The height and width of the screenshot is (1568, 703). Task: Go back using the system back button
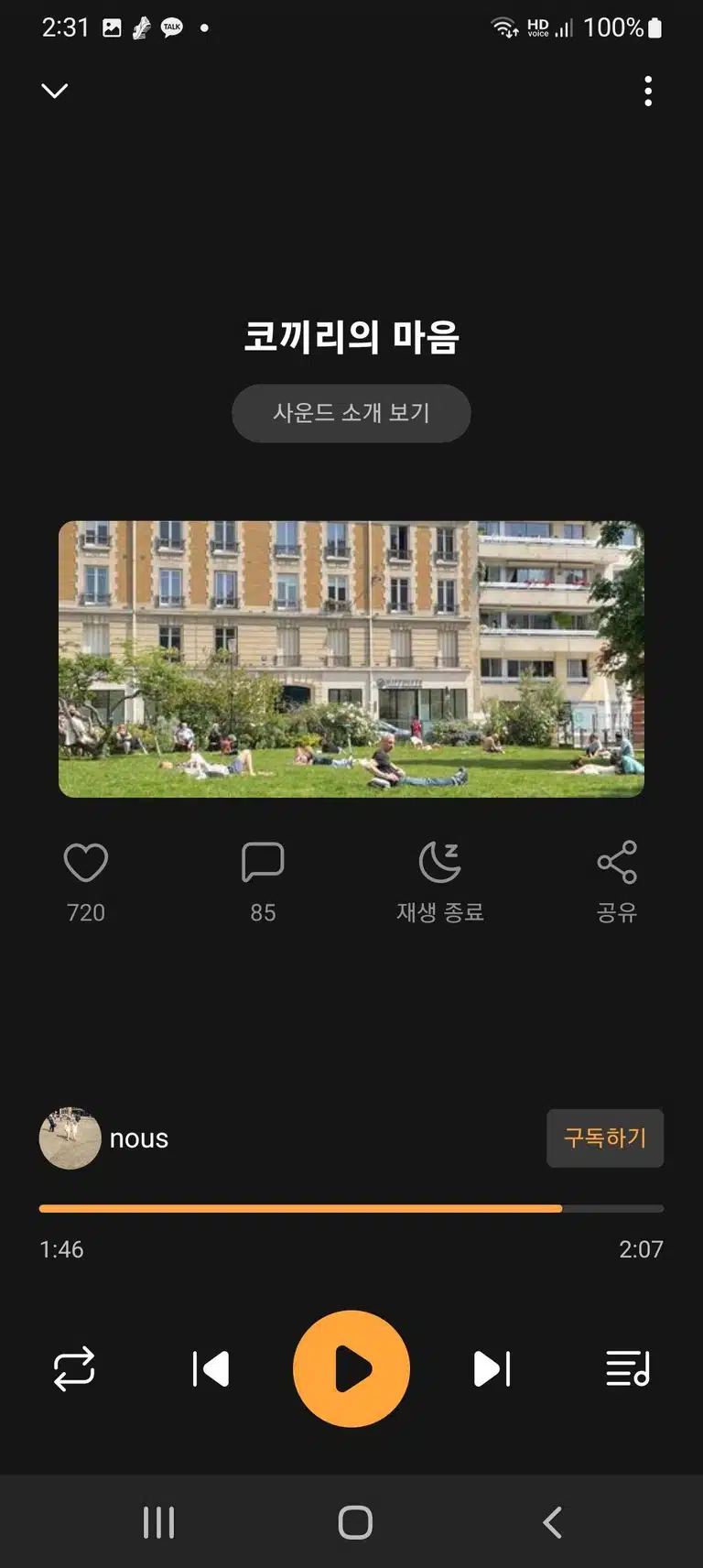point(552,1523)
